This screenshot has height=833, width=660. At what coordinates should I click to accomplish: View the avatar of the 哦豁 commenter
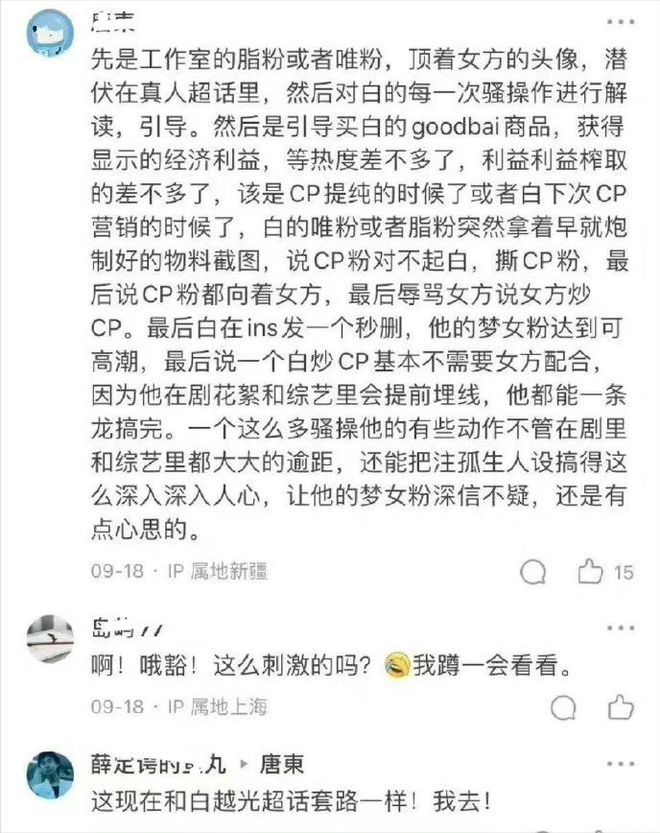click(x=50, y=639)
